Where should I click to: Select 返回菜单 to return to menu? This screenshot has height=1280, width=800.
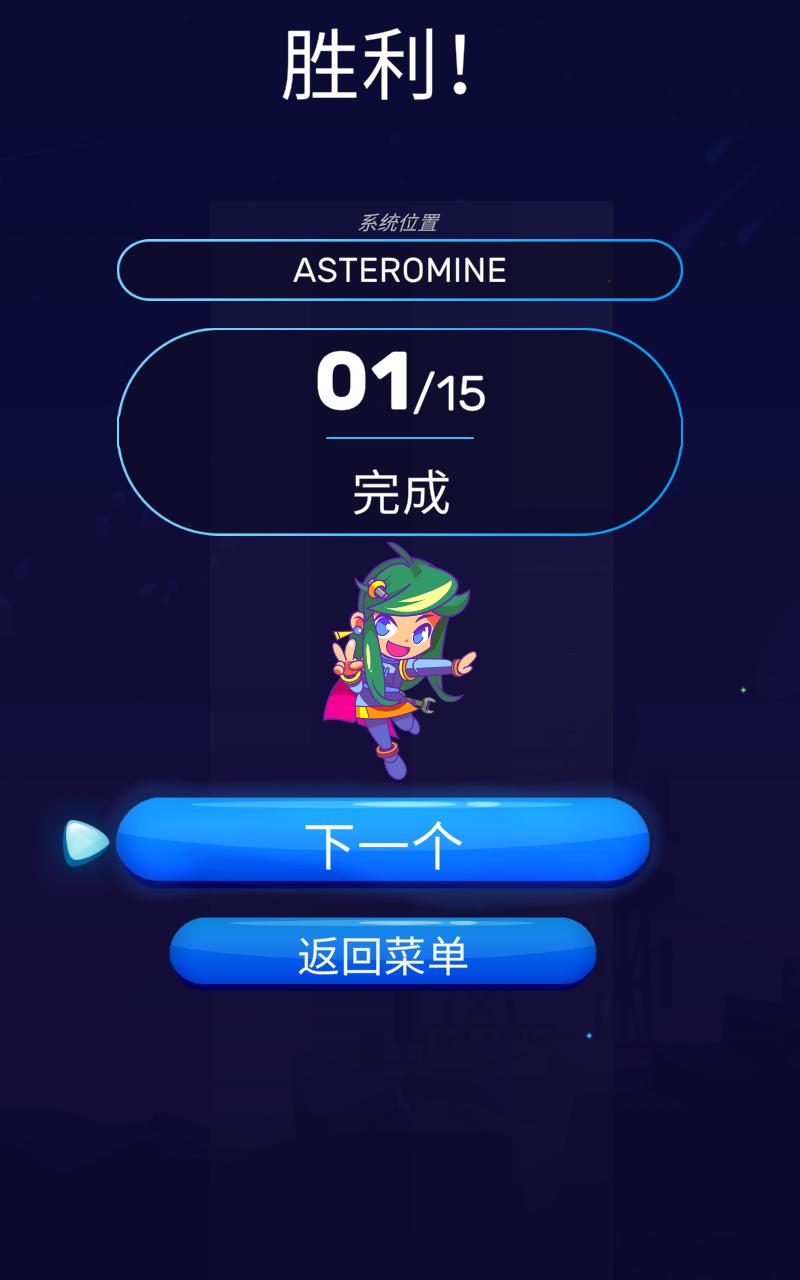click(383, 953)
